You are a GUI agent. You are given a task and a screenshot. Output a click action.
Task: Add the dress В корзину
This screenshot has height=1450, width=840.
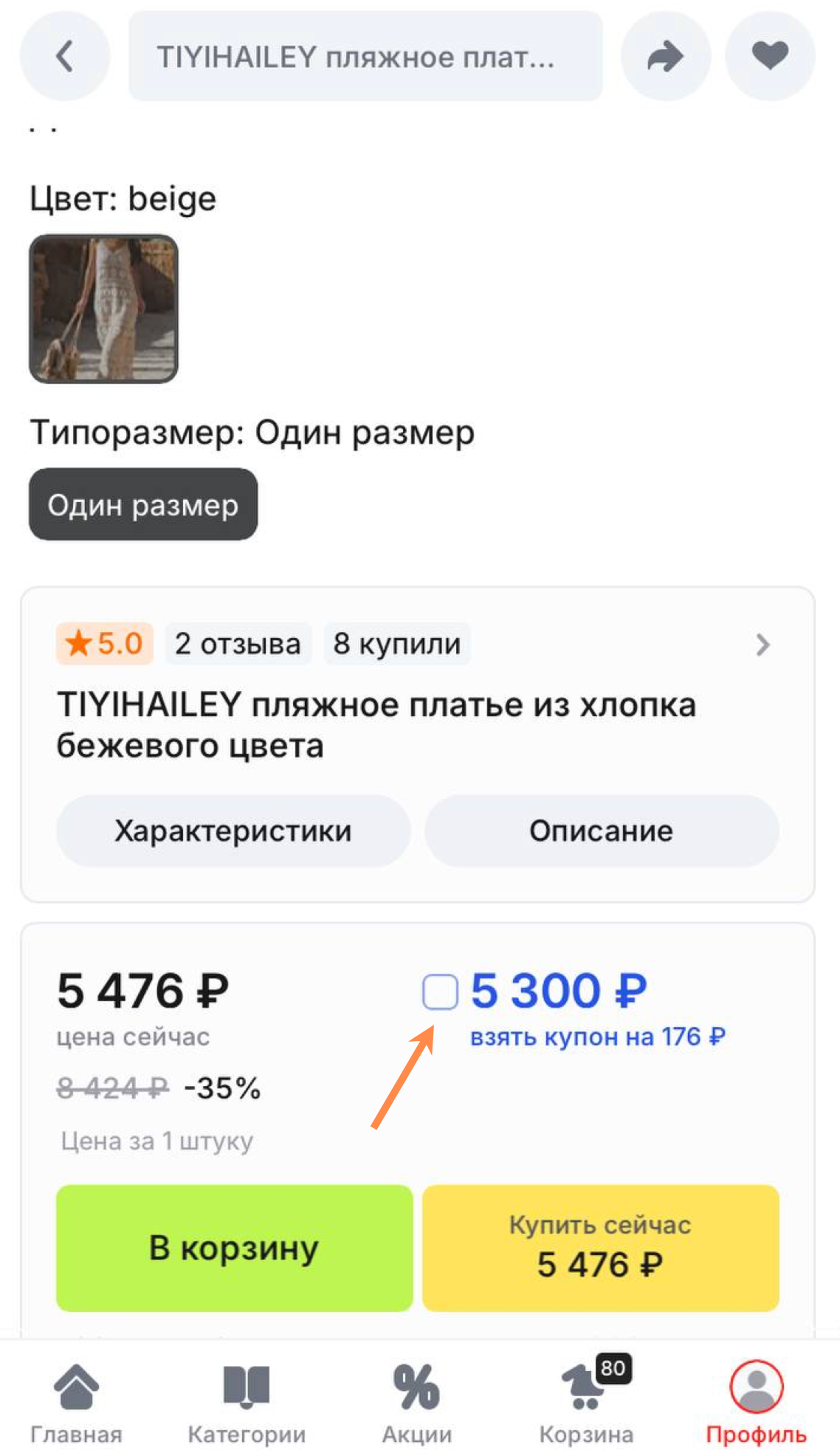coord(234,1248)
